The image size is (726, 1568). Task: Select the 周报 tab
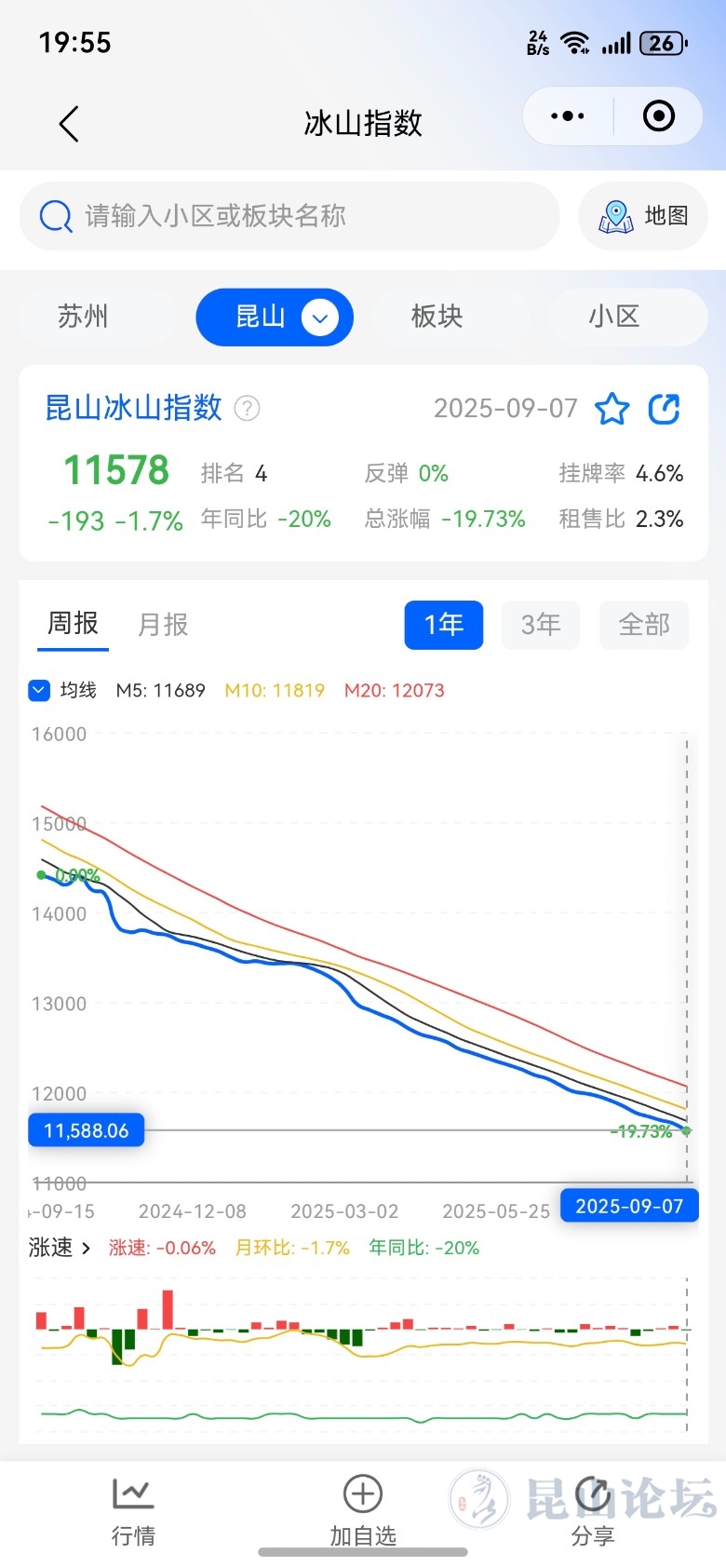tap(73, 624)
